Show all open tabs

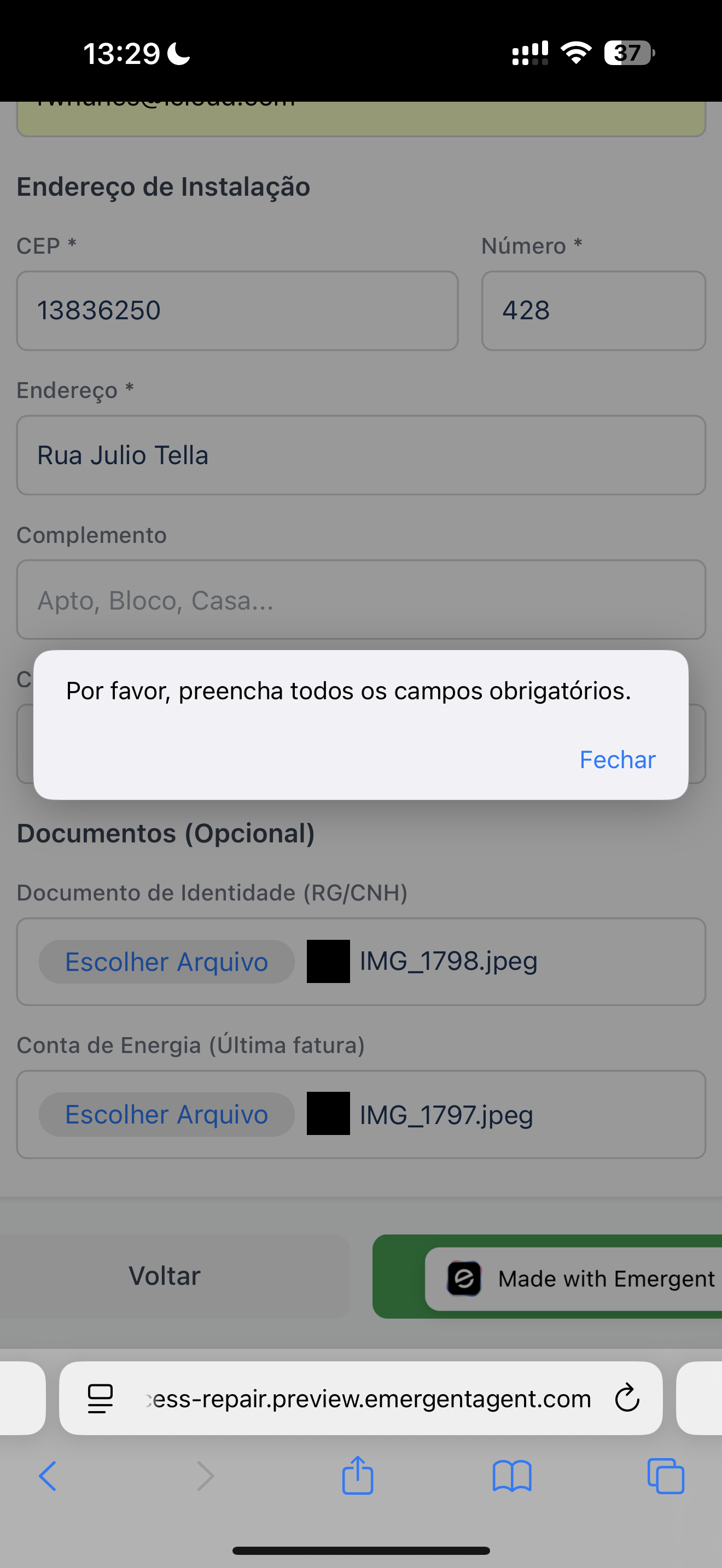(665, 1476)
